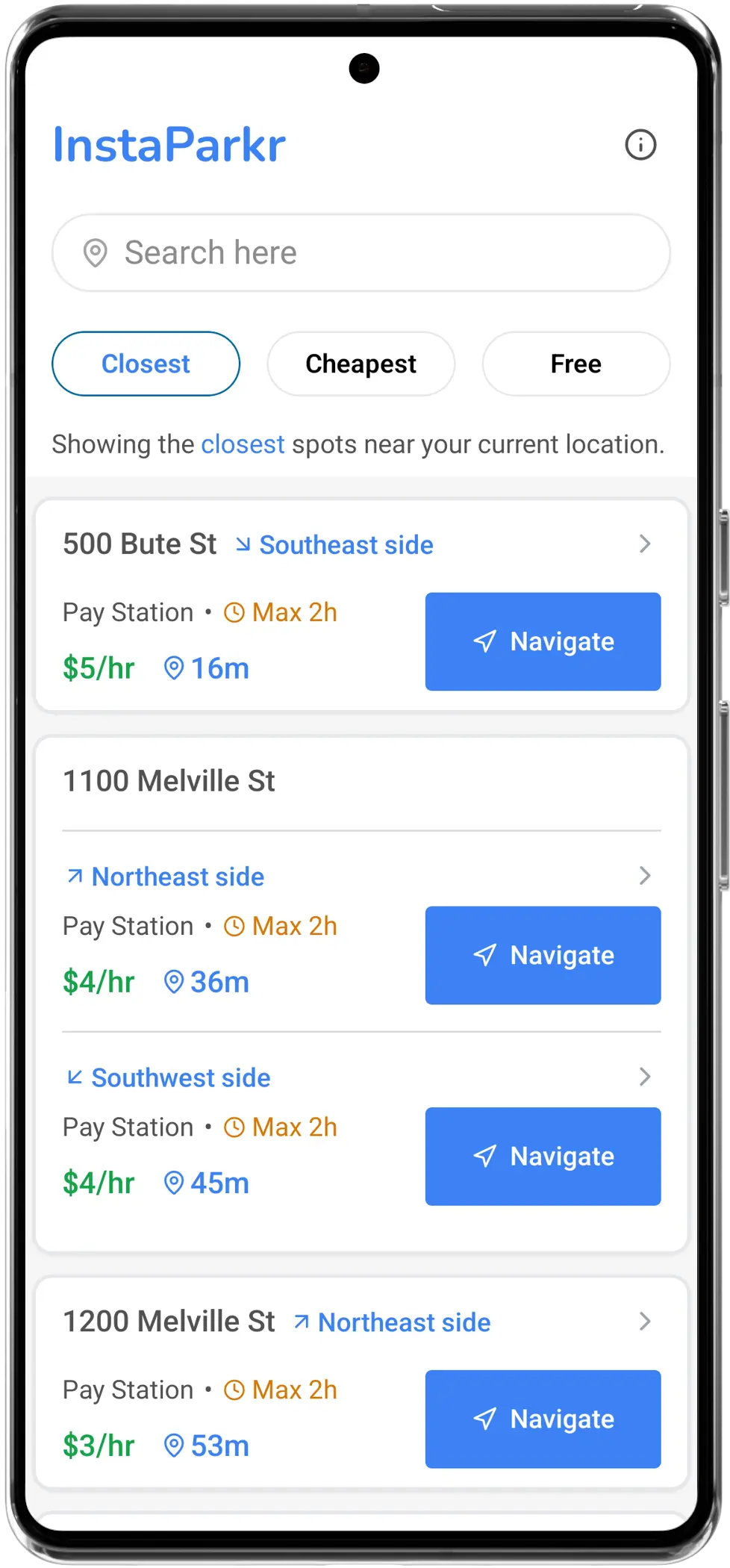This screenshot has width=730, height=1568.
Task: Click the clock icon beside Max 2h on 1200 Melville St
Action: click(234, 1389)
